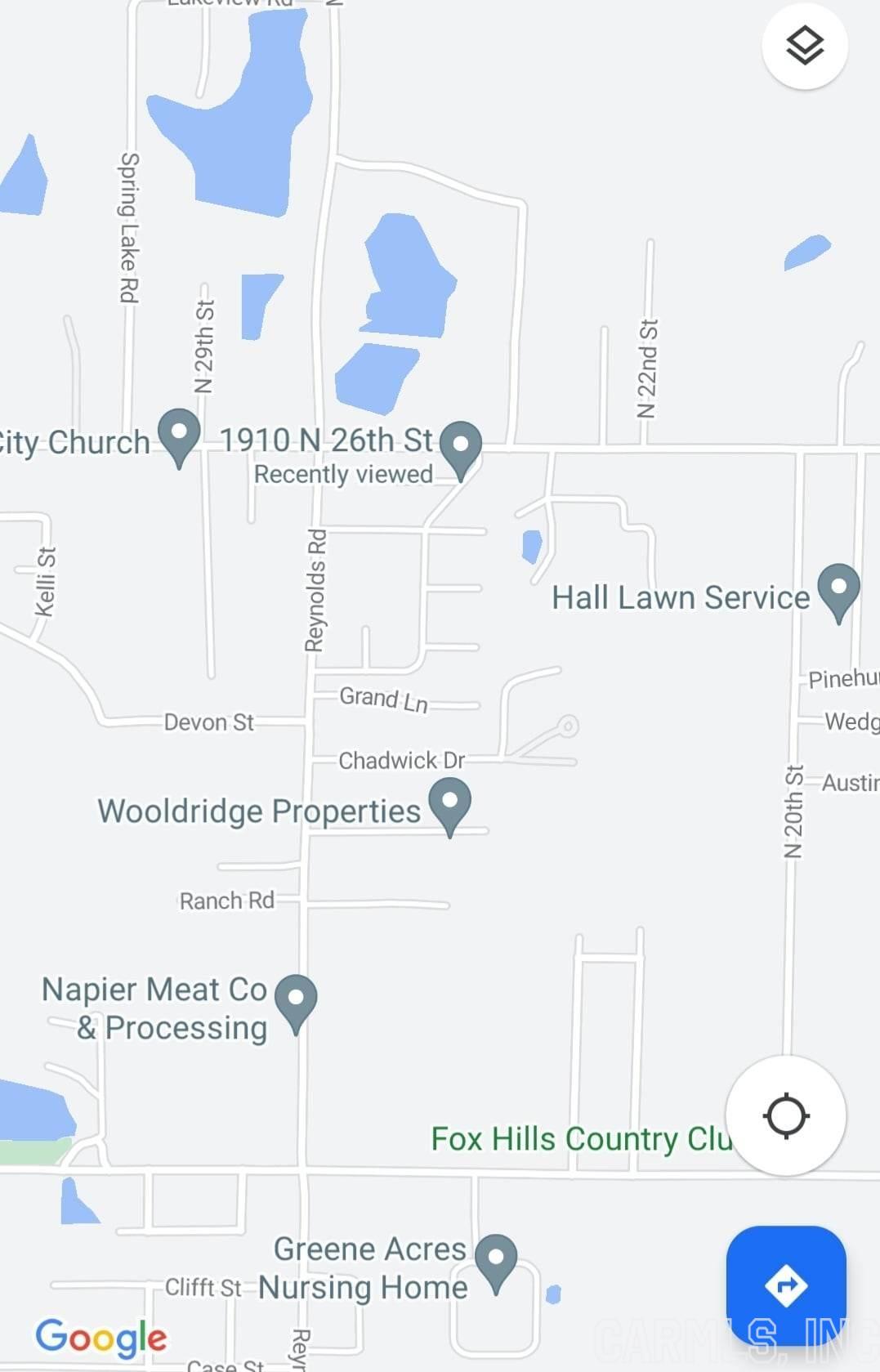Open the map layers switcher icon
Screen dimensions: 880x1372
pyautogui.click(x=803, y=45)
